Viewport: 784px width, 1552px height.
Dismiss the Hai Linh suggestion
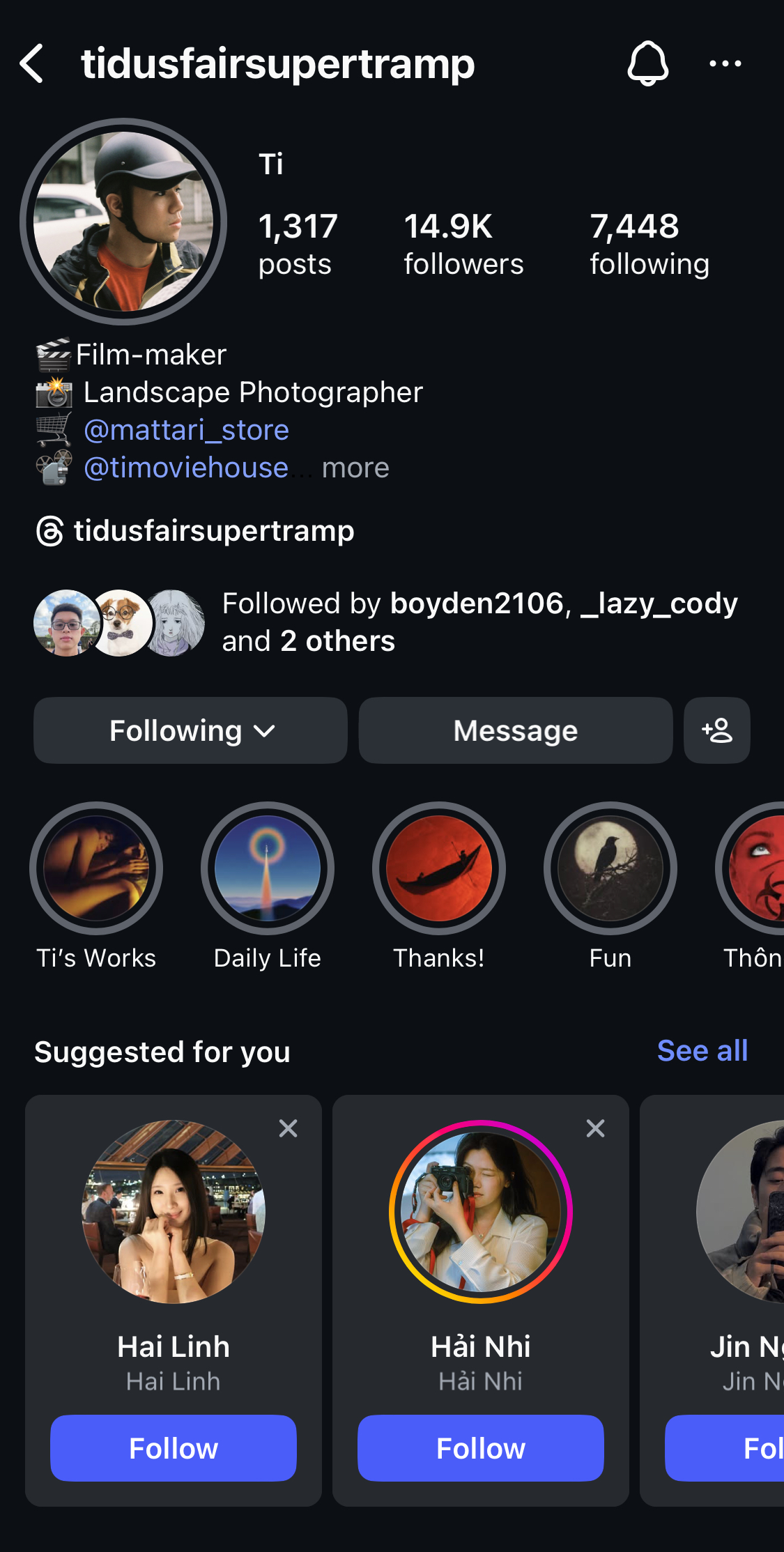(288, 1128)
